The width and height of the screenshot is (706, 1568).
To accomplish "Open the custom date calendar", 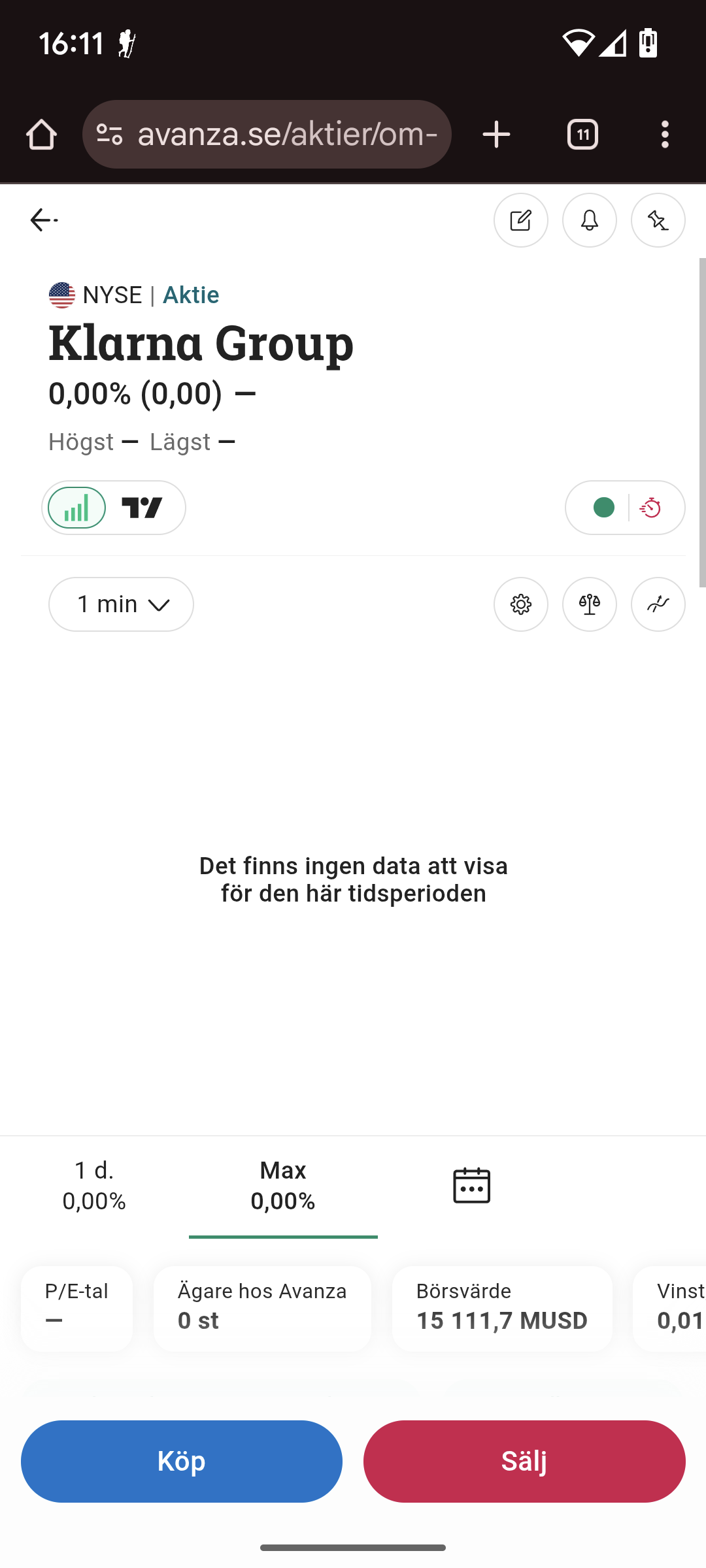I will tap(471, 1185).
